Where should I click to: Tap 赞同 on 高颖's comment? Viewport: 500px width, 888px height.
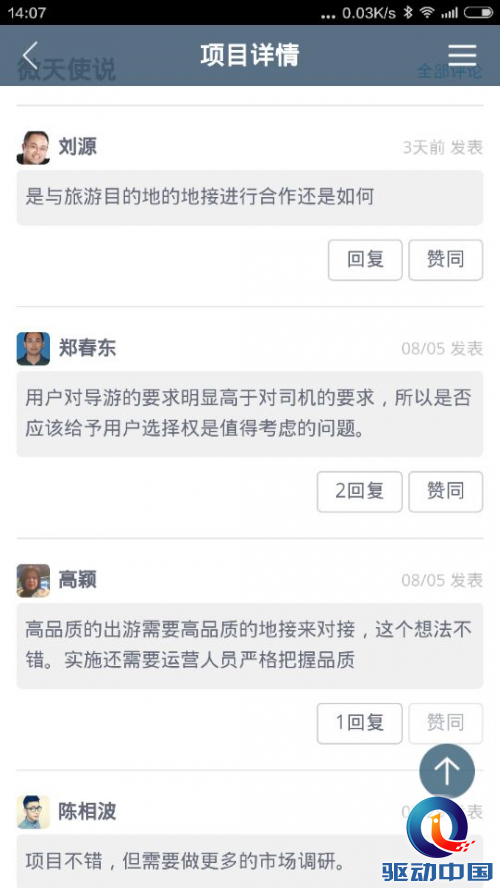[x=446, y=723]
